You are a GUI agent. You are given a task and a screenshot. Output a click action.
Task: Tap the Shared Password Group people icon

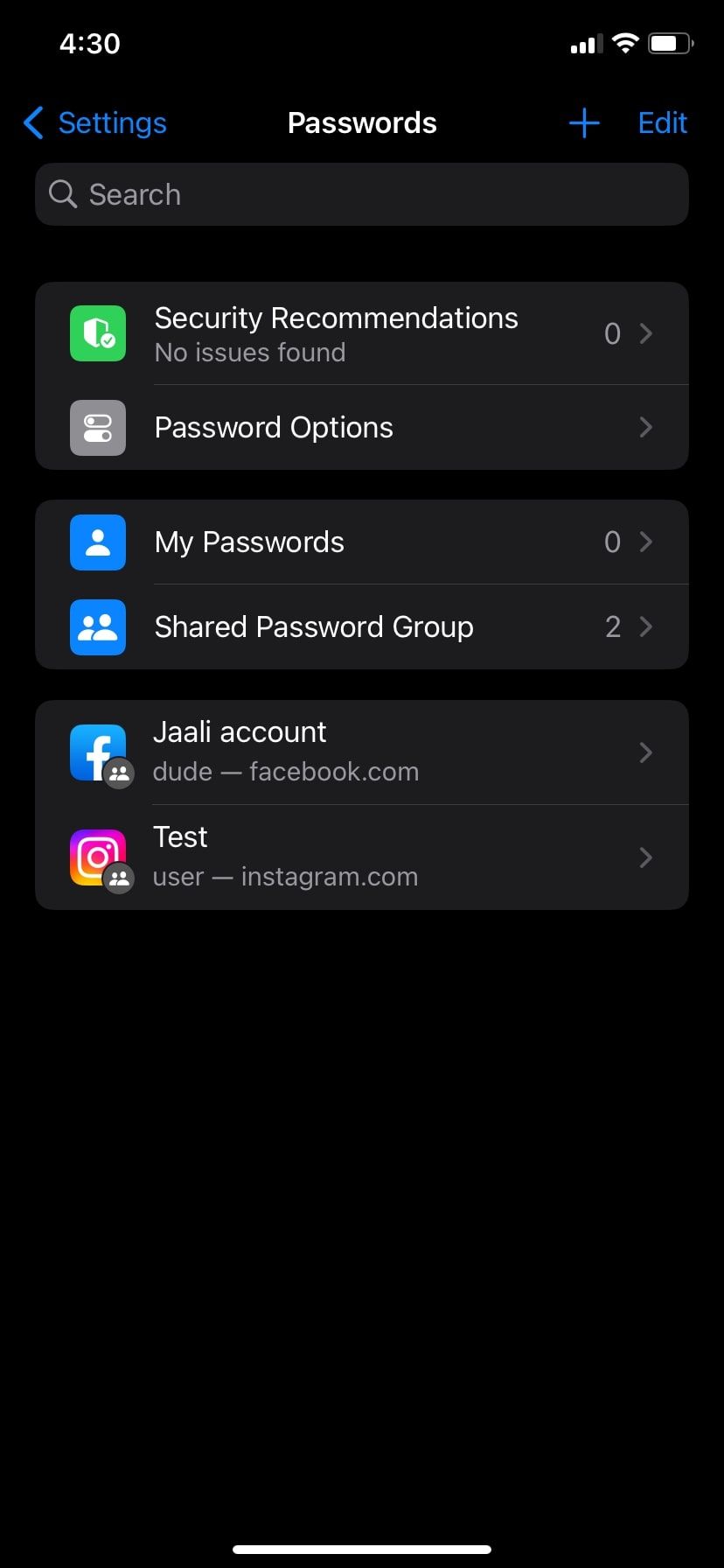[98, 627]
